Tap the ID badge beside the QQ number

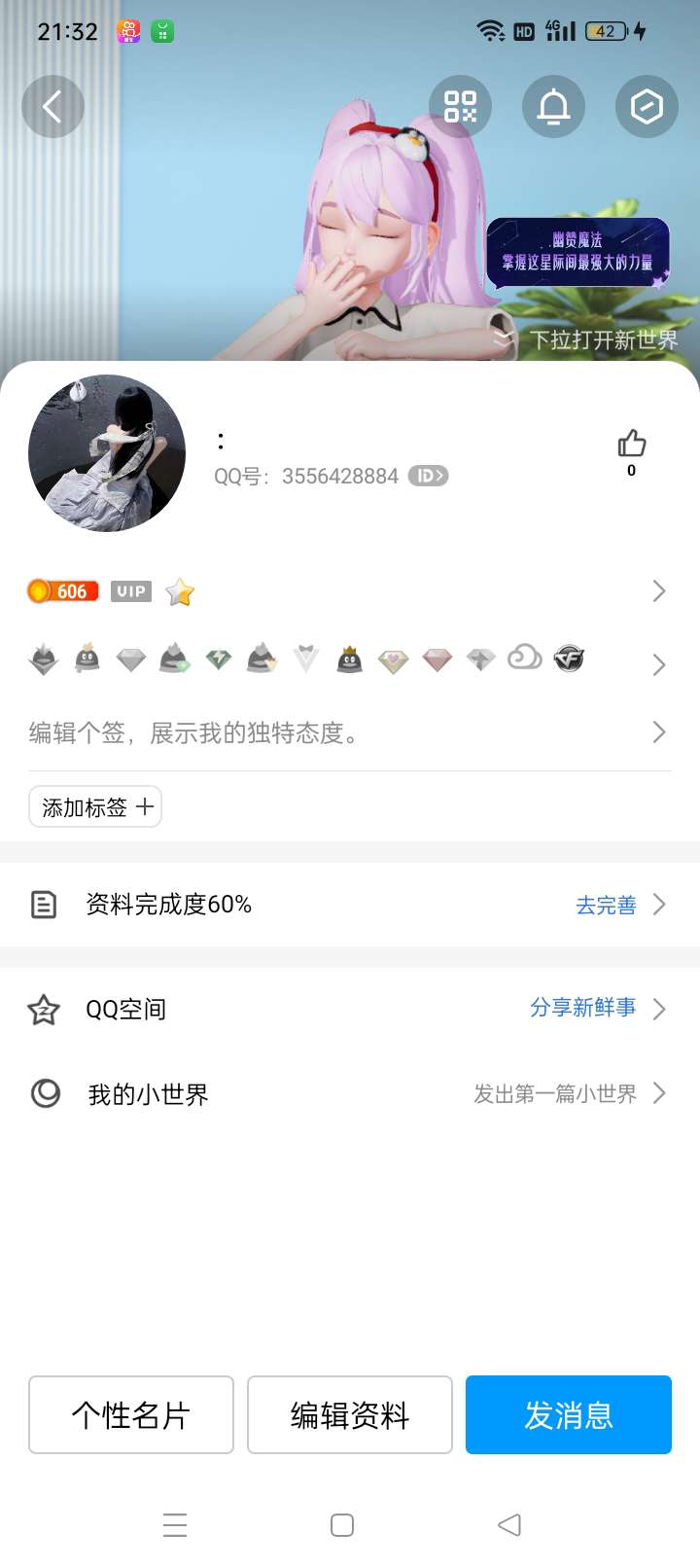click(428, 476)
